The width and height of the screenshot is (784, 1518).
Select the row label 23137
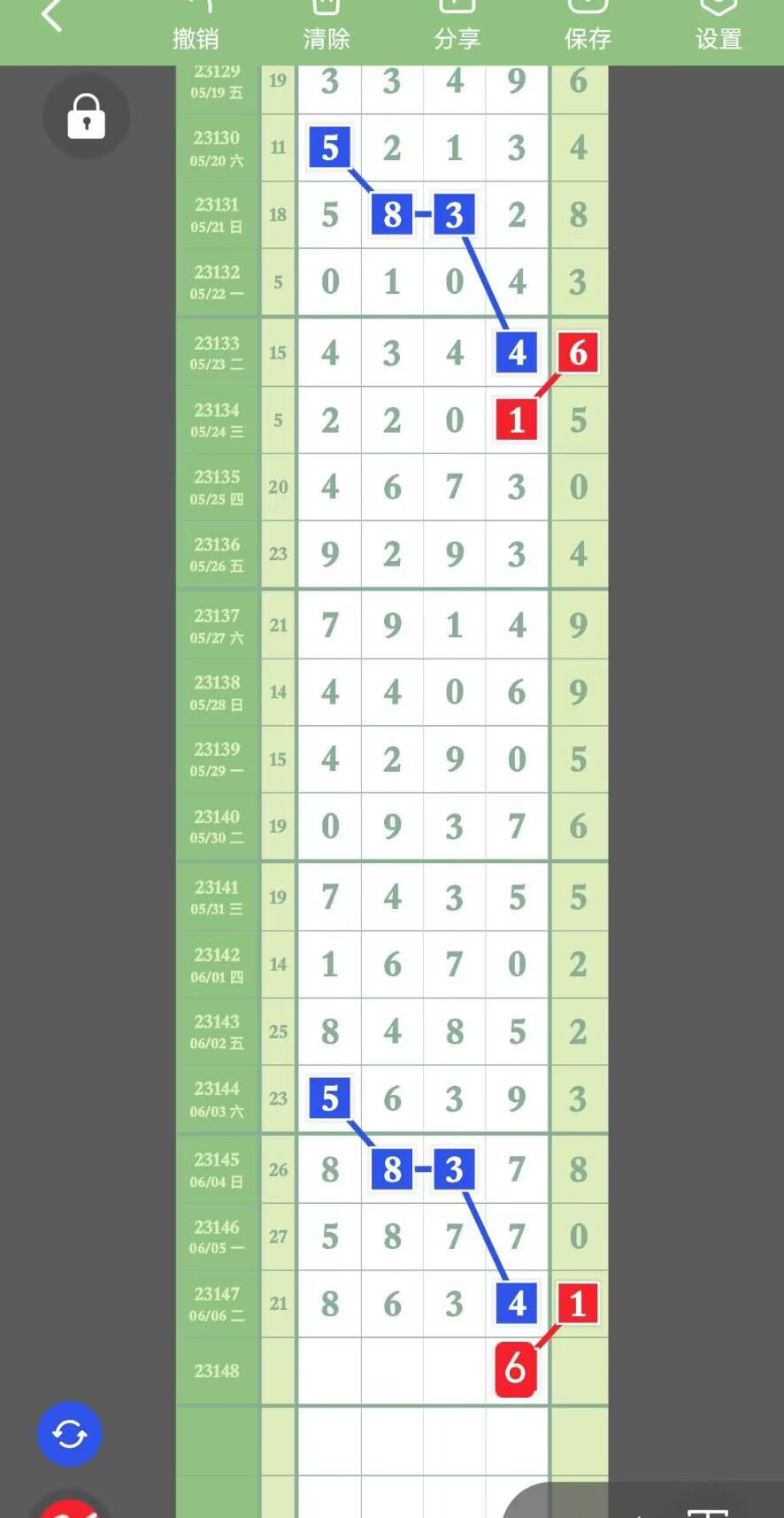tap(216, 624)
